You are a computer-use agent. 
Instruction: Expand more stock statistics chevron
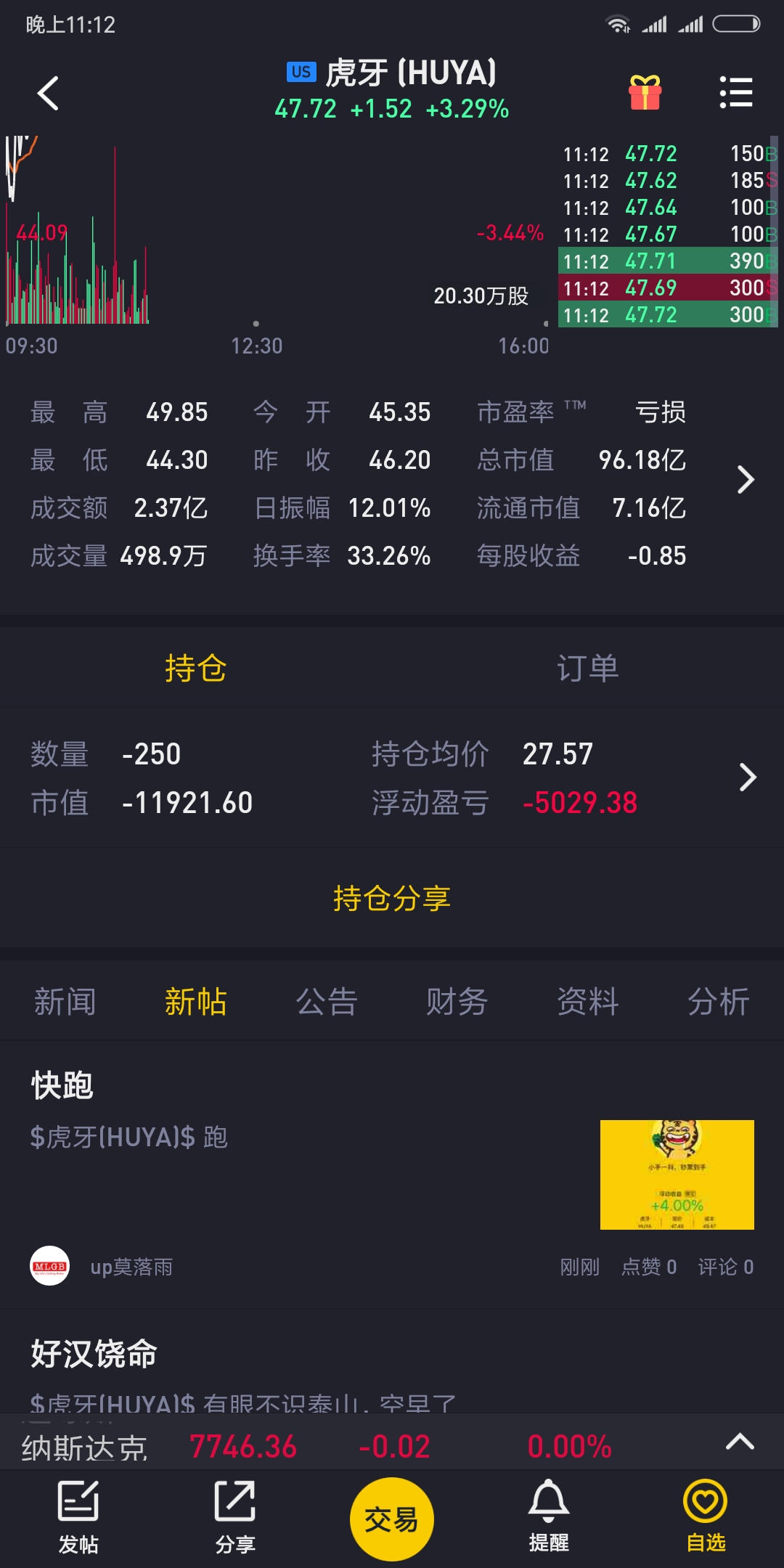point(746,480)
